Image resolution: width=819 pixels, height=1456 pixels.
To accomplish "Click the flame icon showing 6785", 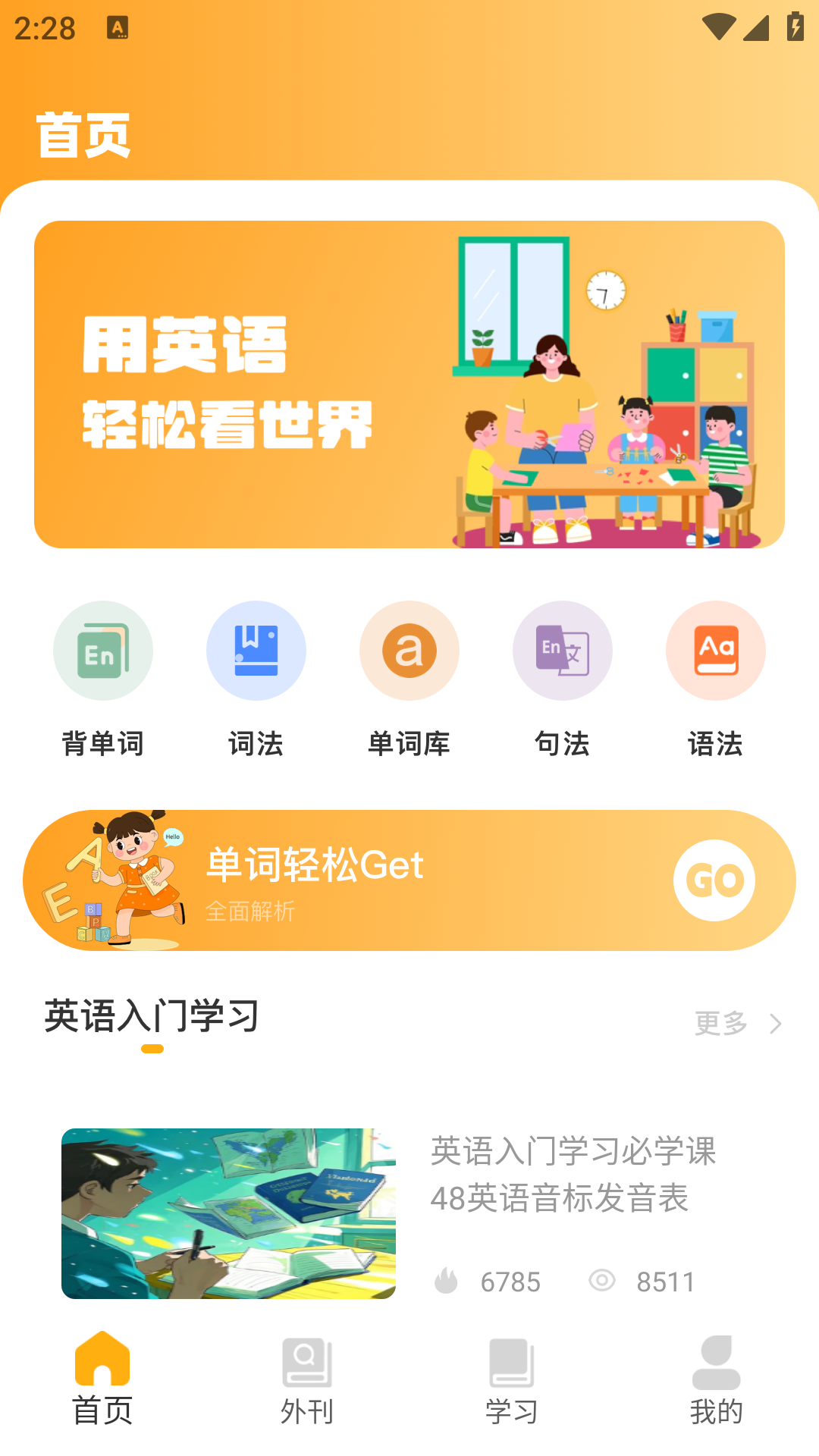I will 446,1281.
